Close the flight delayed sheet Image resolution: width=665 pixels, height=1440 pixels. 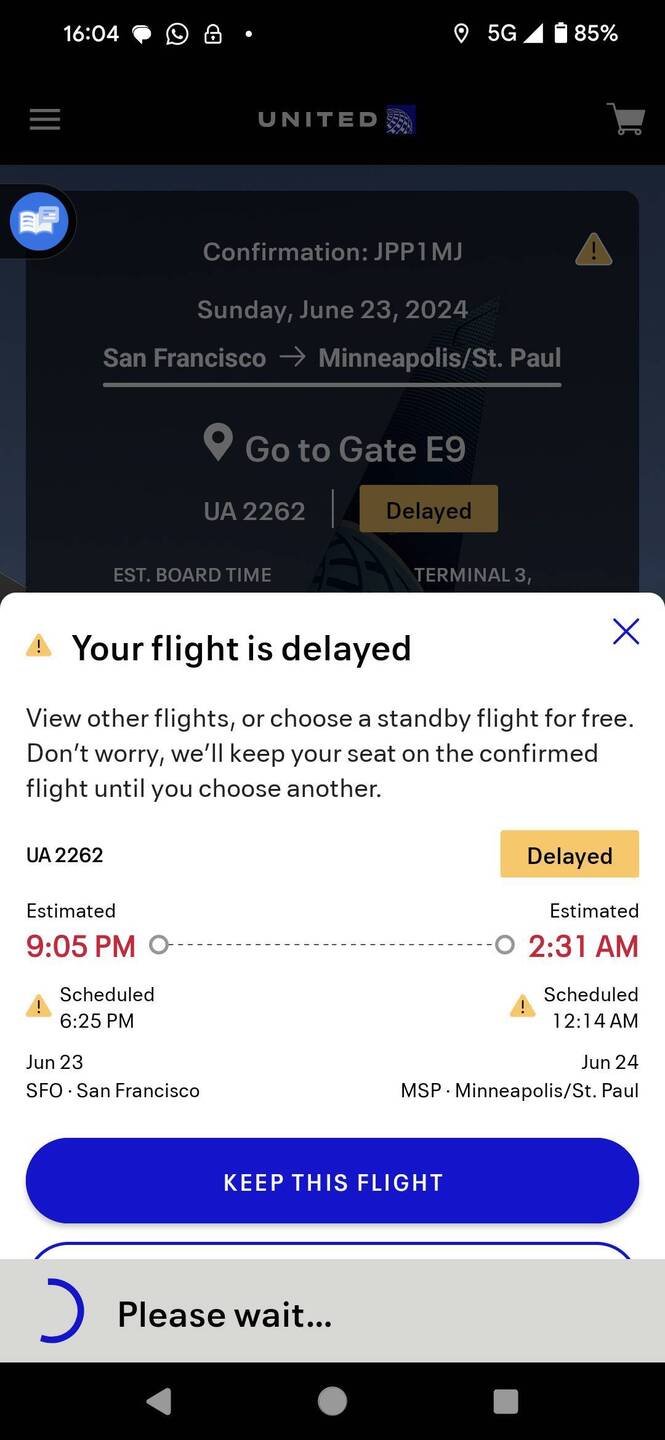click(x=625, y=631)
